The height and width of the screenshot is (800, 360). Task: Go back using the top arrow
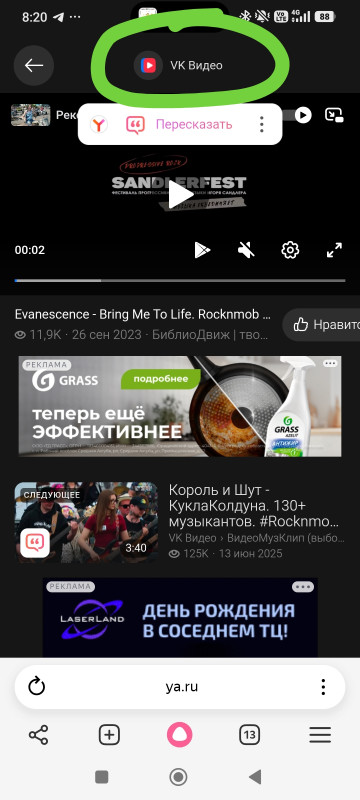click(34, 65)
